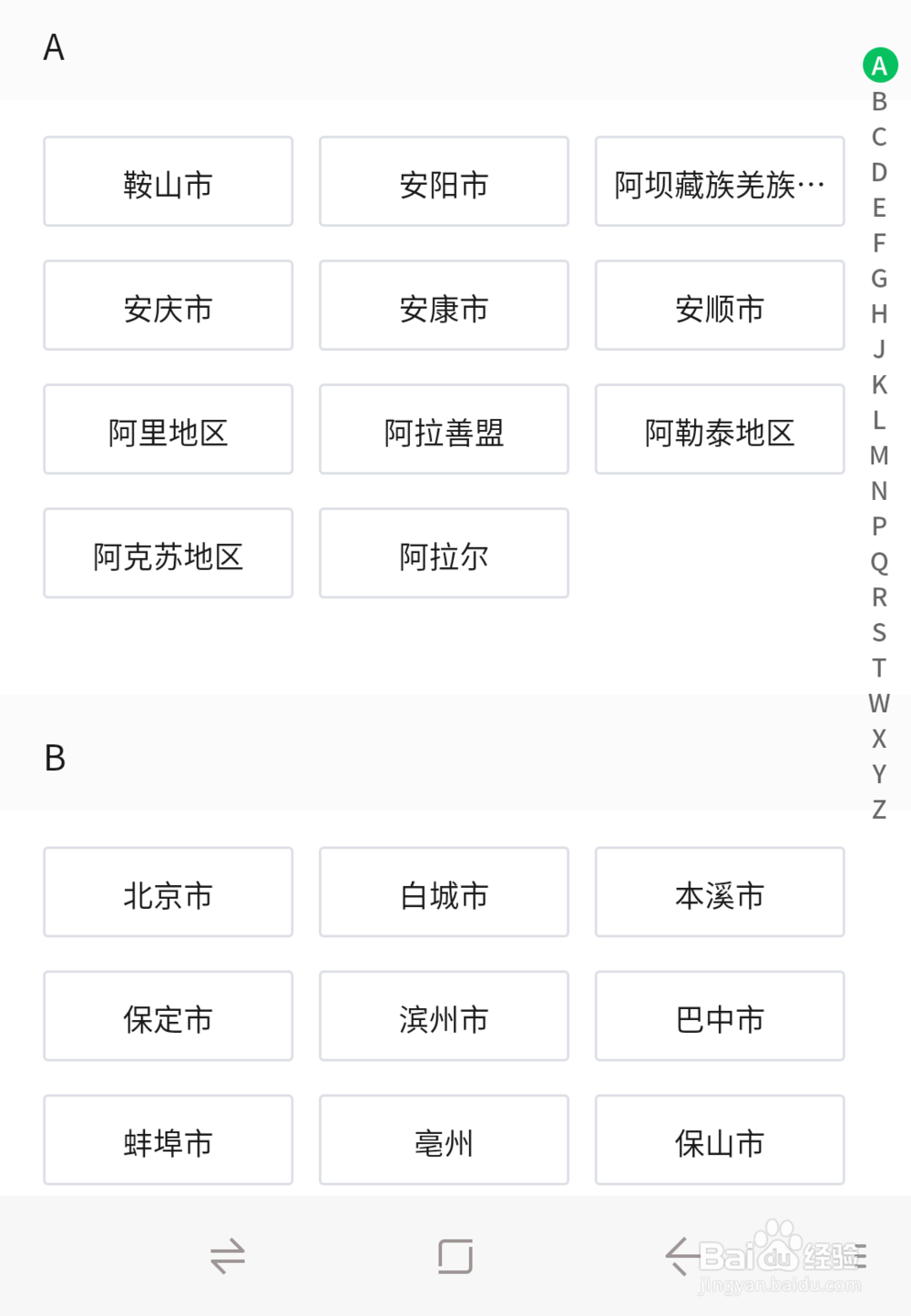Screen dimensions: 911x1316
Task: Select 安顺市 city
Action: click(x=719, y=305)
